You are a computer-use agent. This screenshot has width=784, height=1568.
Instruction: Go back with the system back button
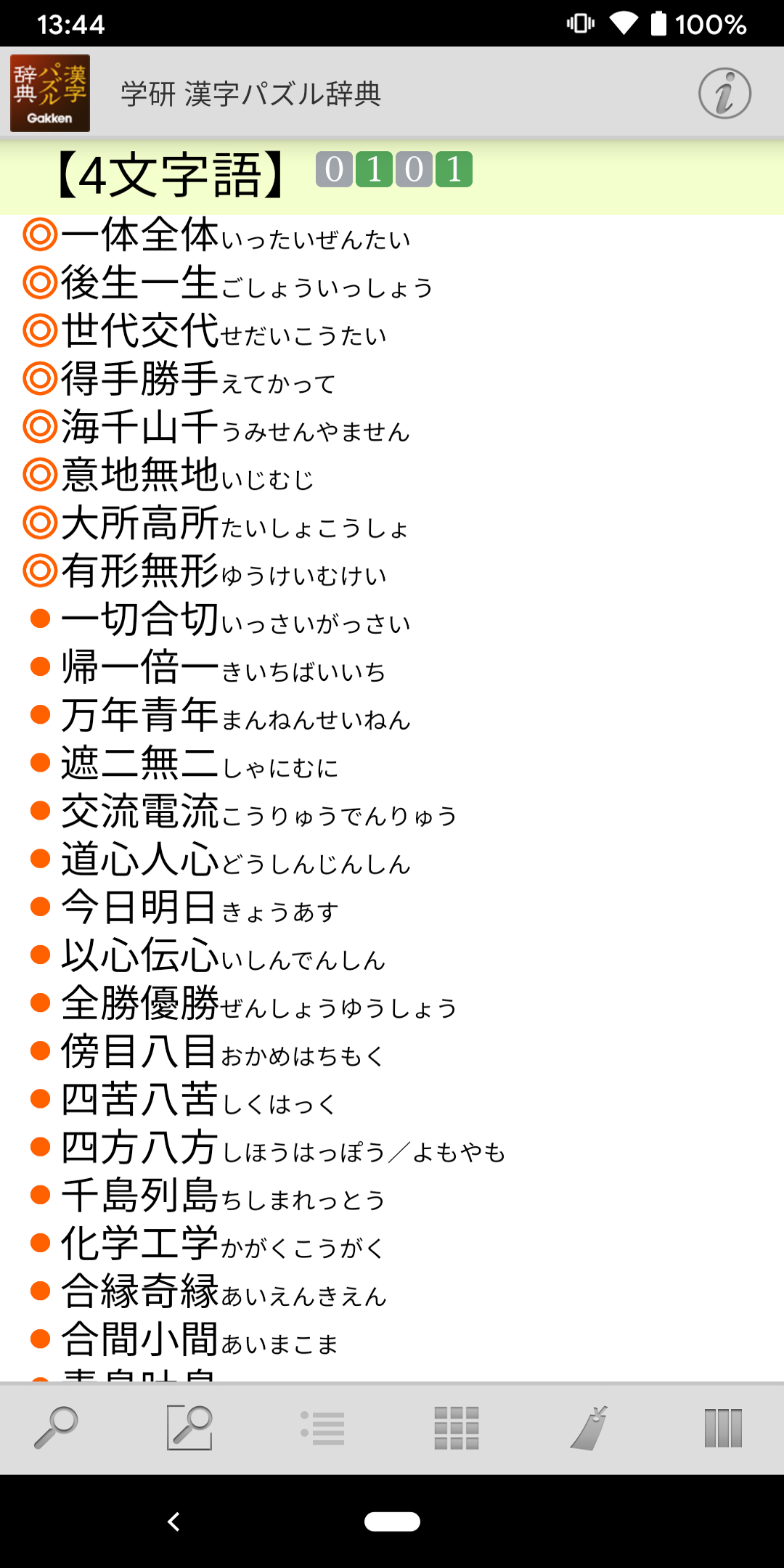173,1522
